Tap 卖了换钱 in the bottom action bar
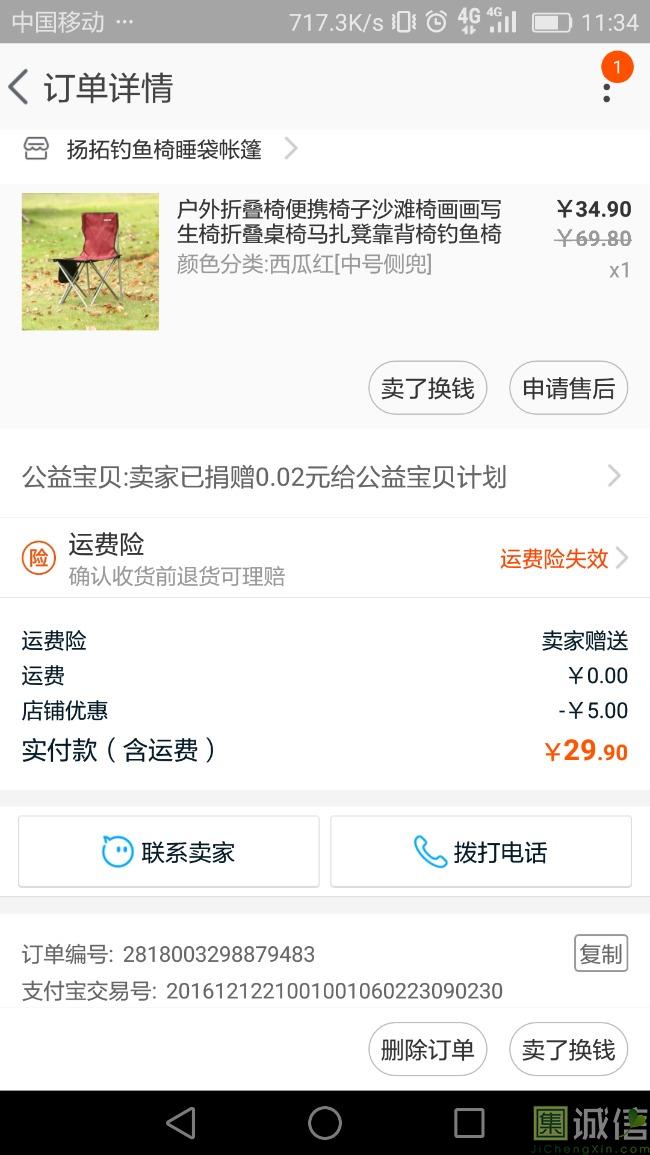The width and height of the screenshot is (650, 1155). pos(568,1049)
